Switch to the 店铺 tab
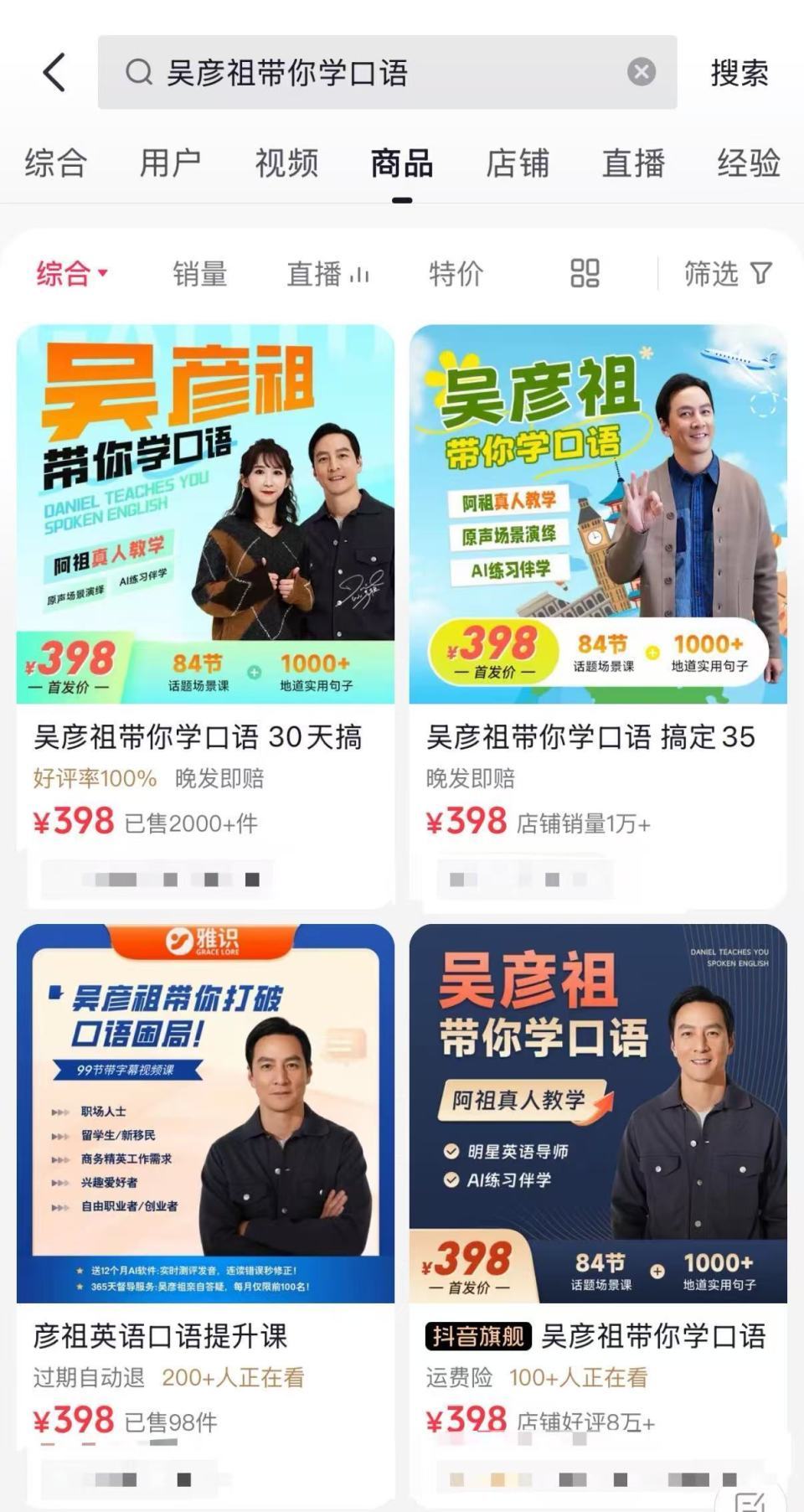The width and height of the screenshot is (804, 1512). [518, 163]
